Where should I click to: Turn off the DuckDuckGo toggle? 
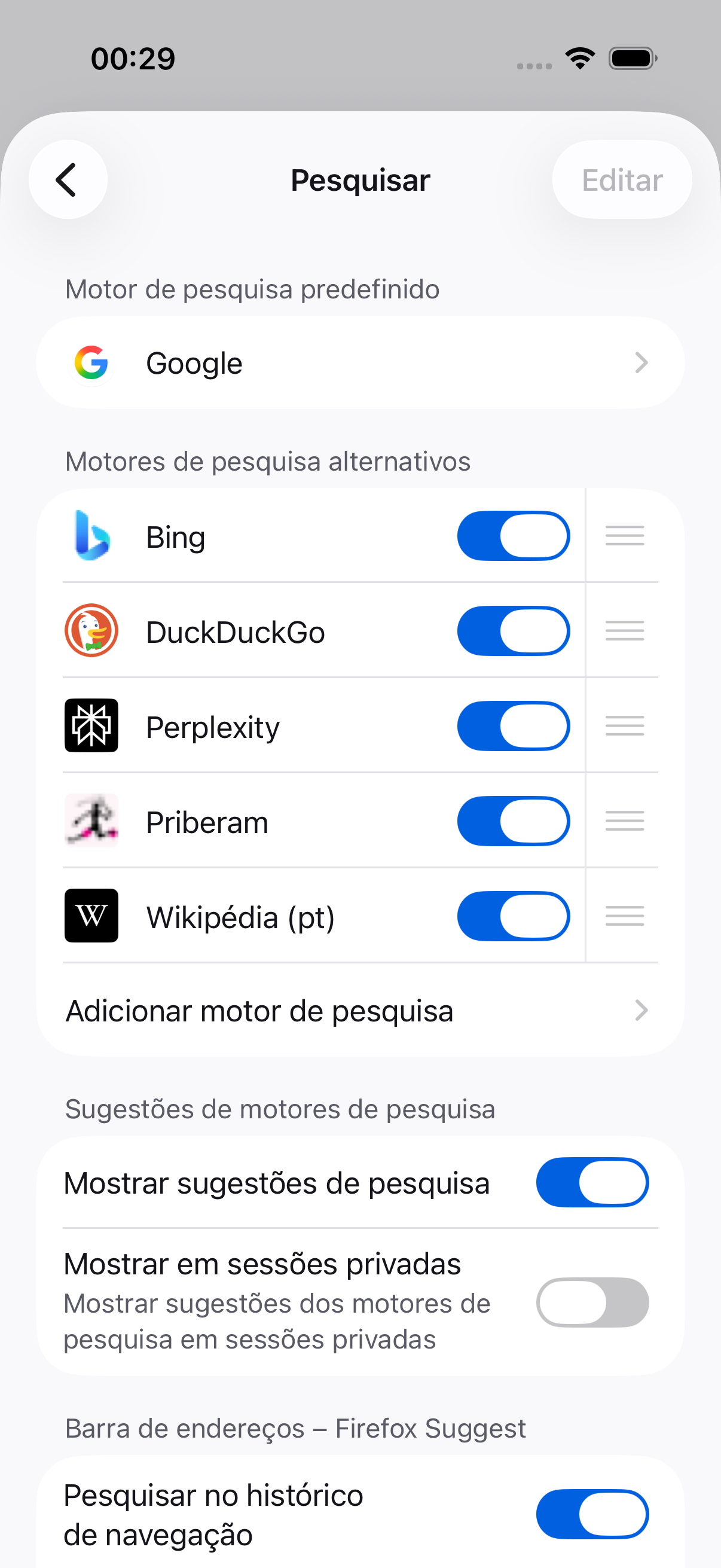tap(513, 630)
